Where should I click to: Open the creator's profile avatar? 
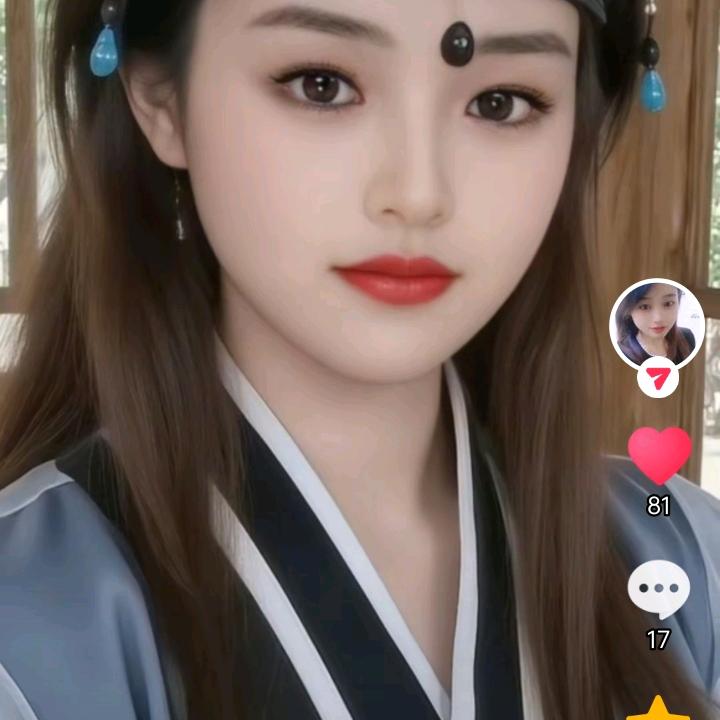click(x=657, y=325)
